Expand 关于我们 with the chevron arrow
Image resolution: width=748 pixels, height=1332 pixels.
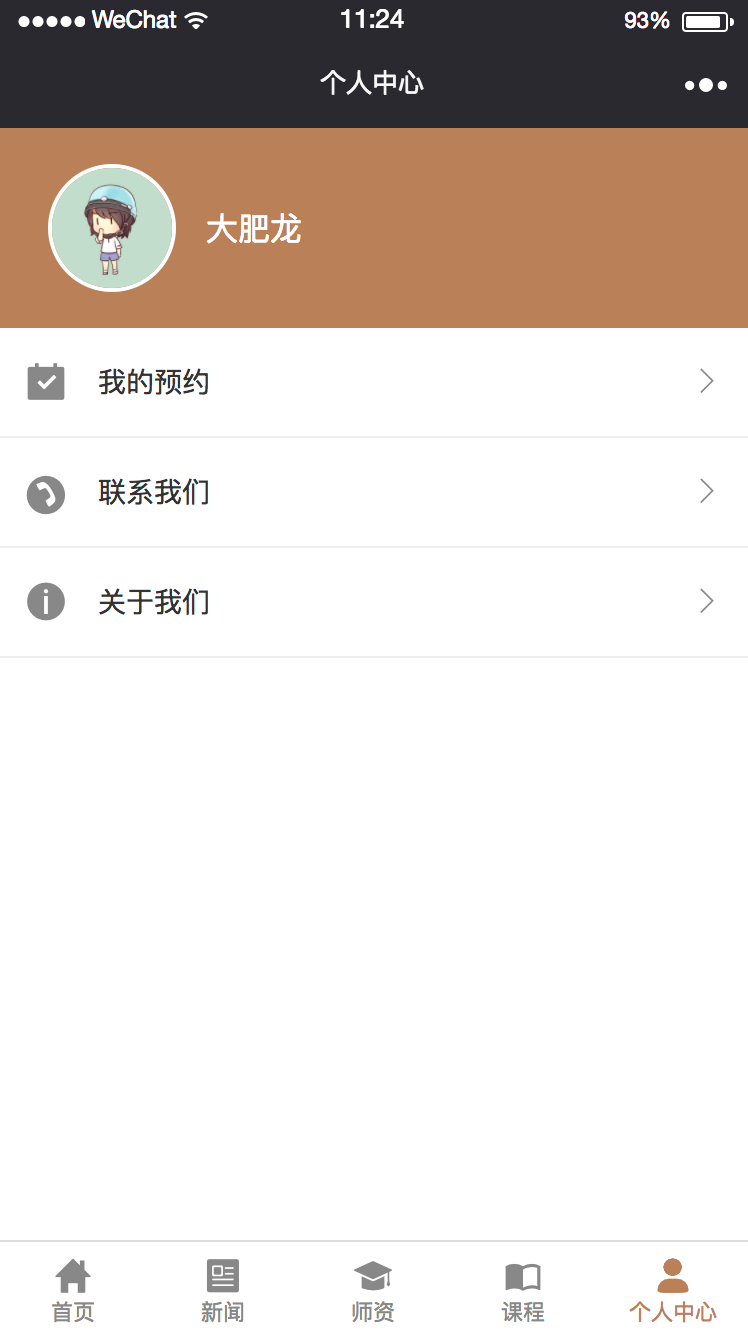(707, 601)
